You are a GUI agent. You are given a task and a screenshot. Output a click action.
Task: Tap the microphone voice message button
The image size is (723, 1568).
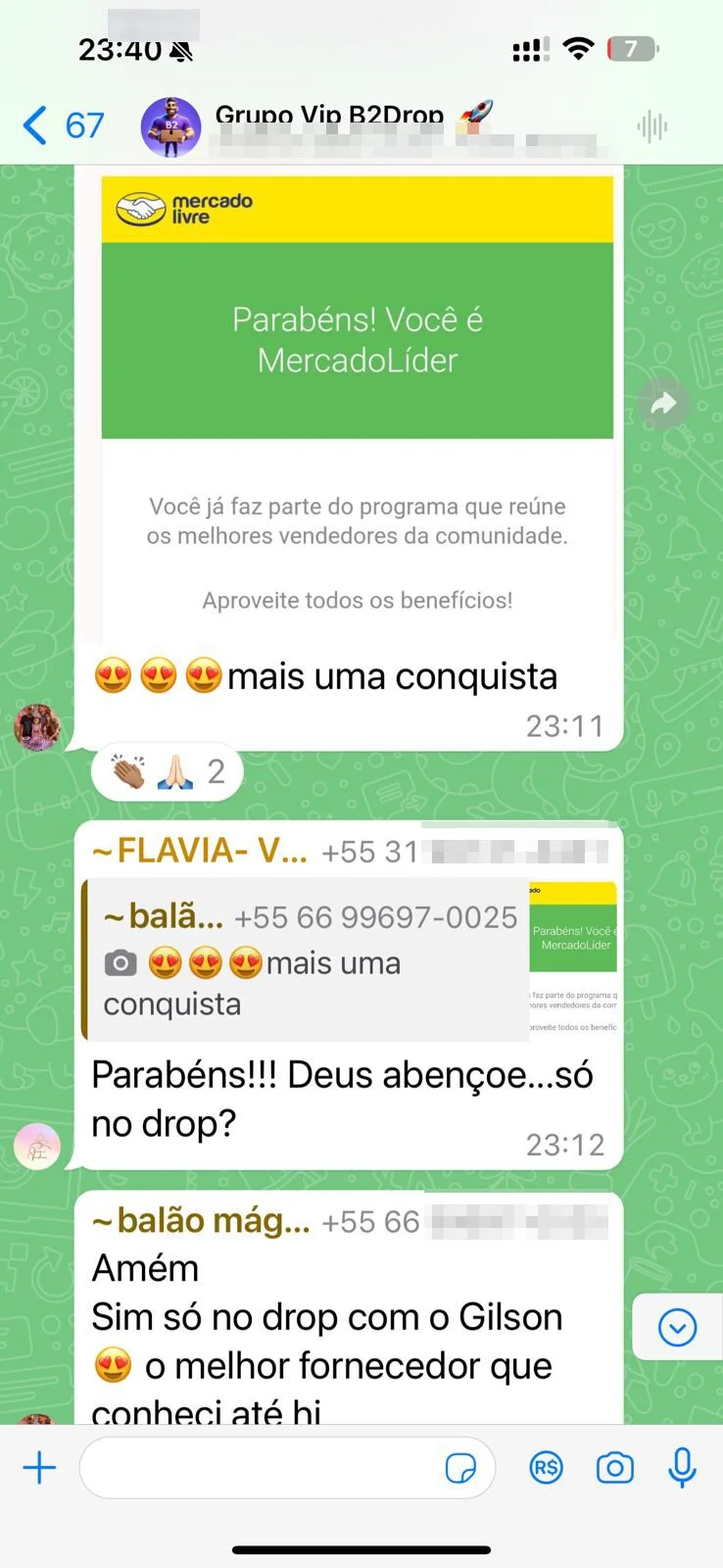tap(682, 1468)
